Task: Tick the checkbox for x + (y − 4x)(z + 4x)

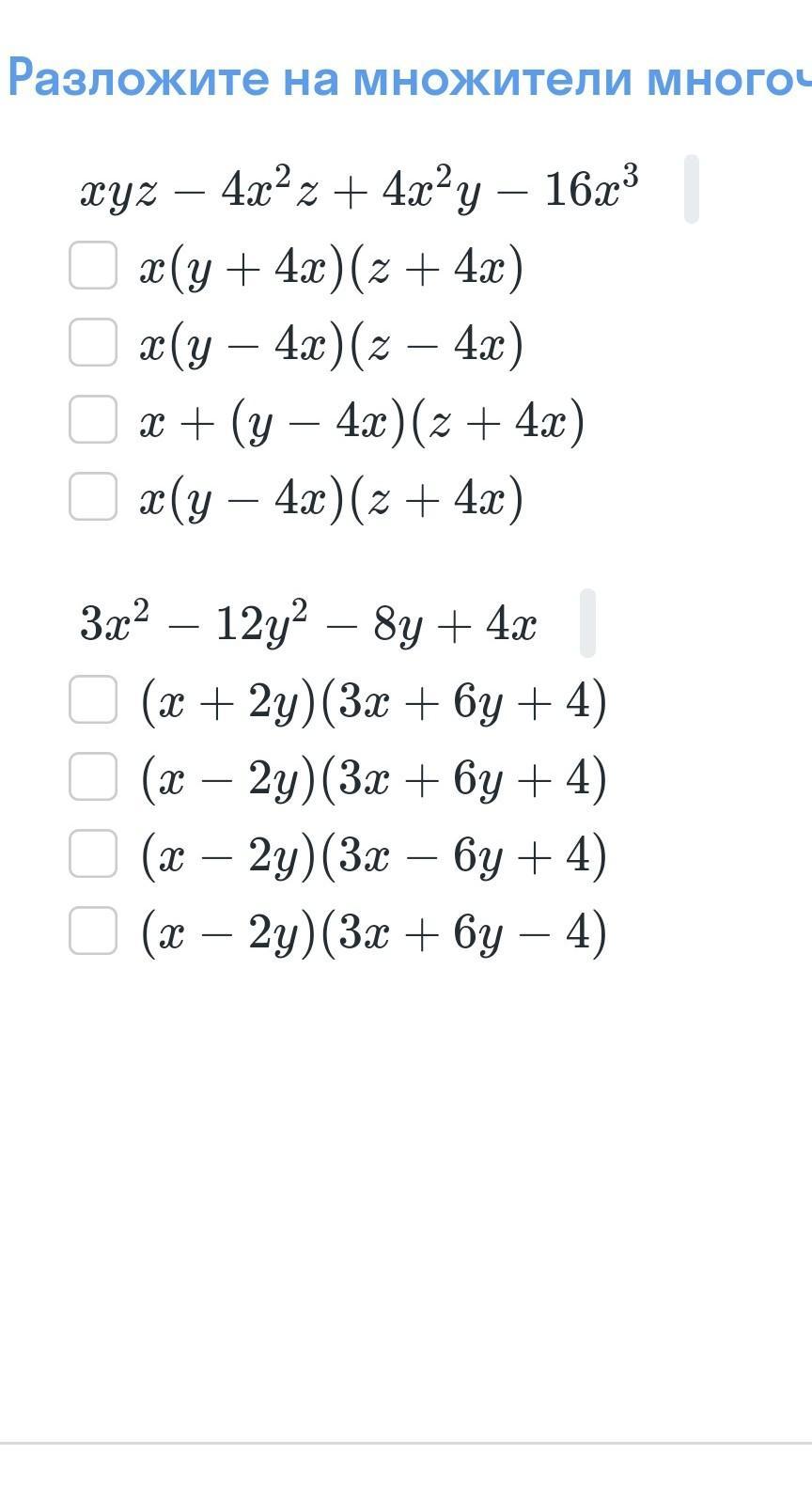Action: (93, 419)
